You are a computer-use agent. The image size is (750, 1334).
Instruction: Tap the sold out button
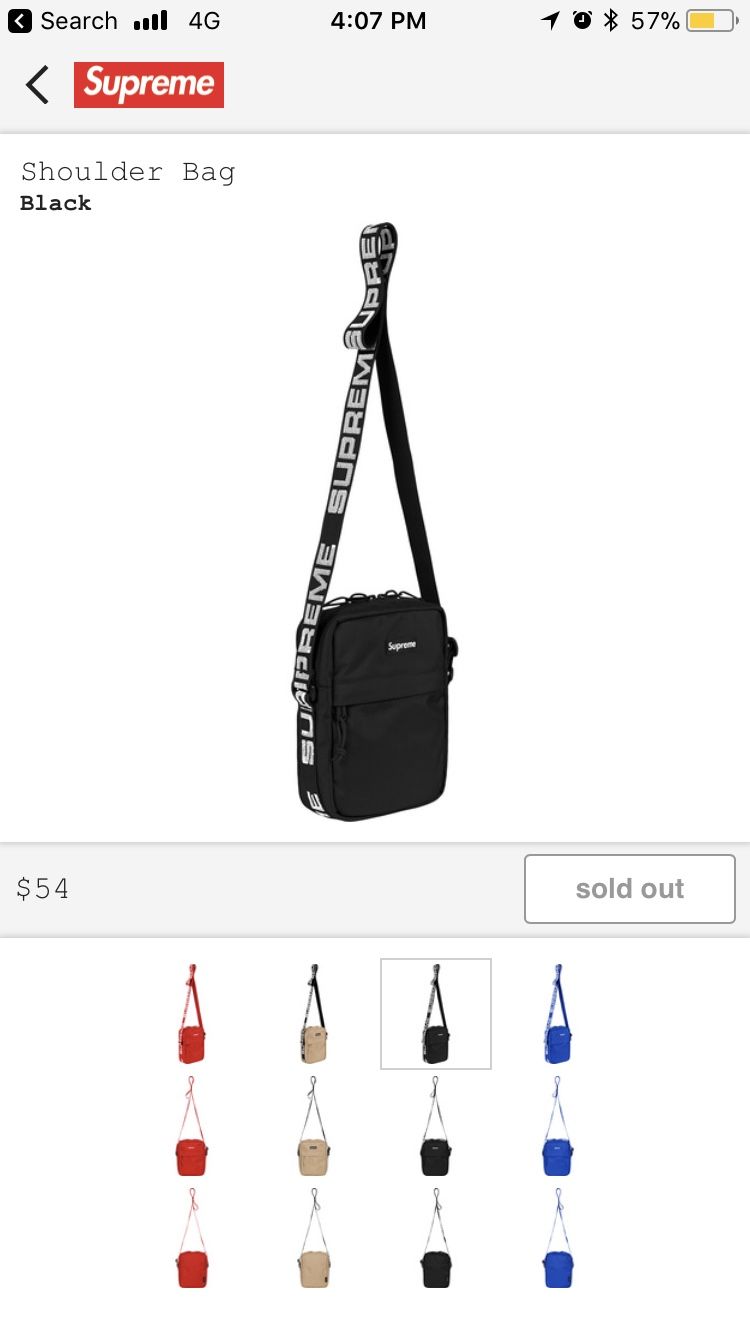point(629,888)
